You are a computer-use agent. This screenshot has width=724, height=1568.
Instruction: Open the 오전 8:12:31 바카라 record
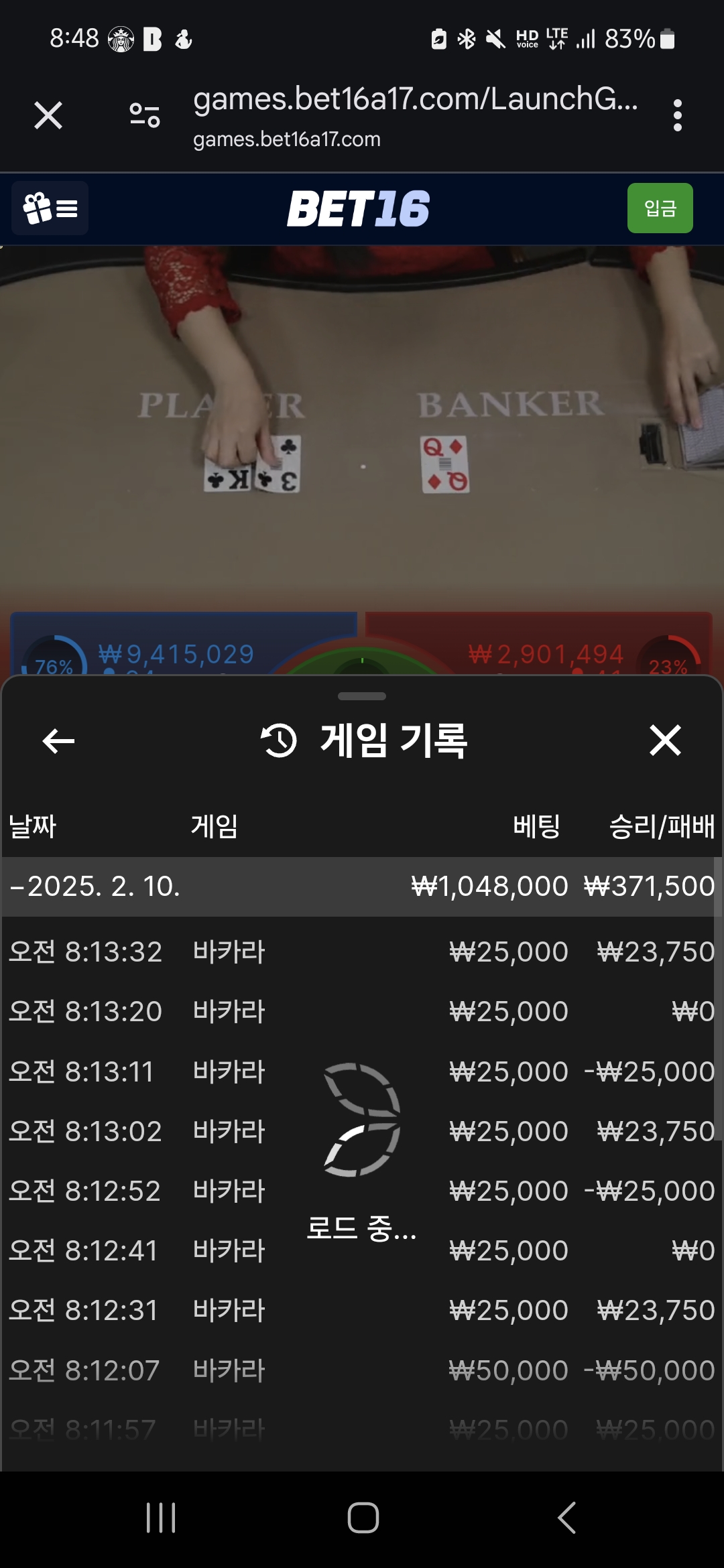361,1310
